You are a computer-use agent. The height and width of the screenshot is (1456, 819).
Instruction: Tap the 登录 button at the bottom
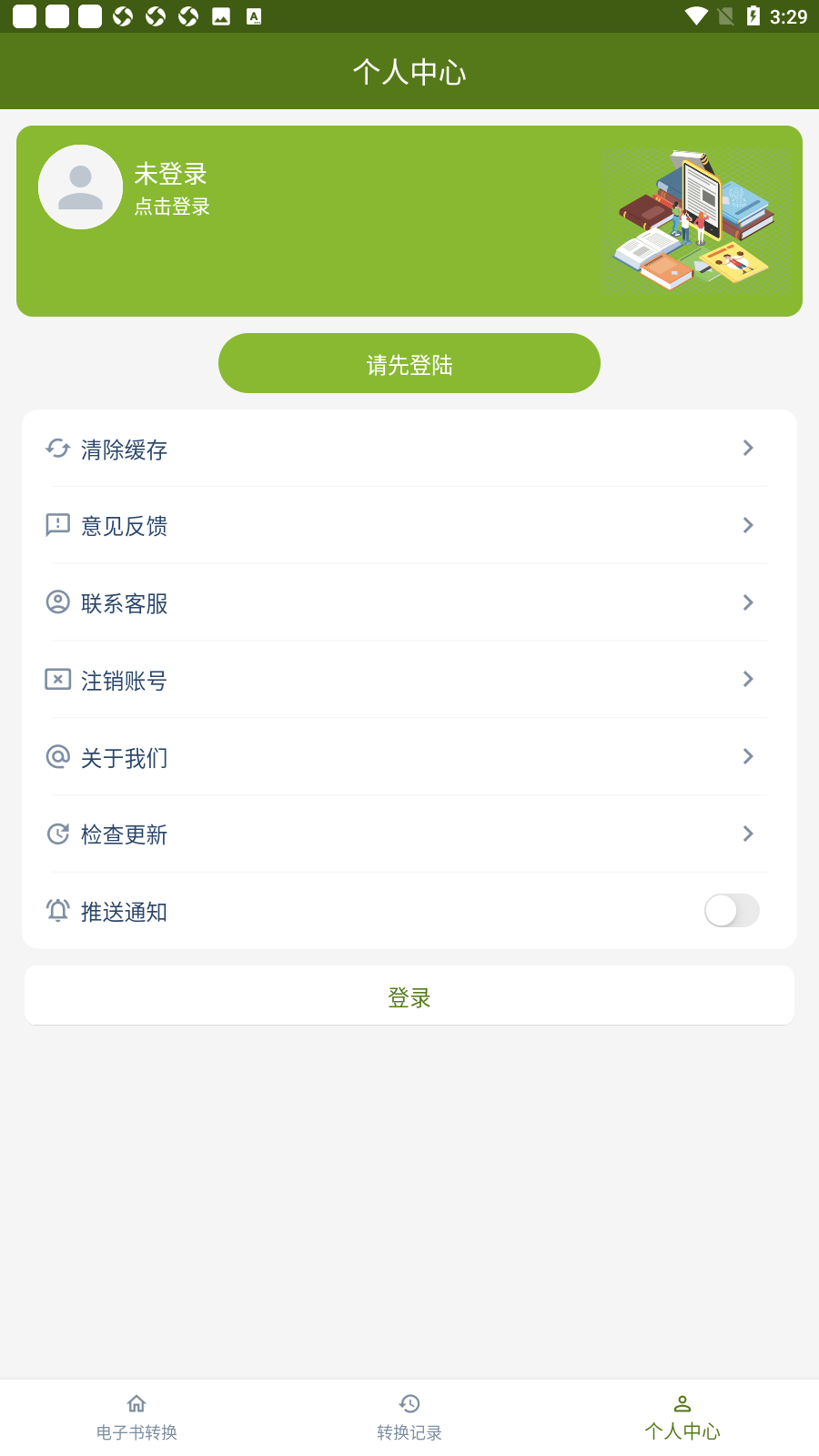[409, 996]
